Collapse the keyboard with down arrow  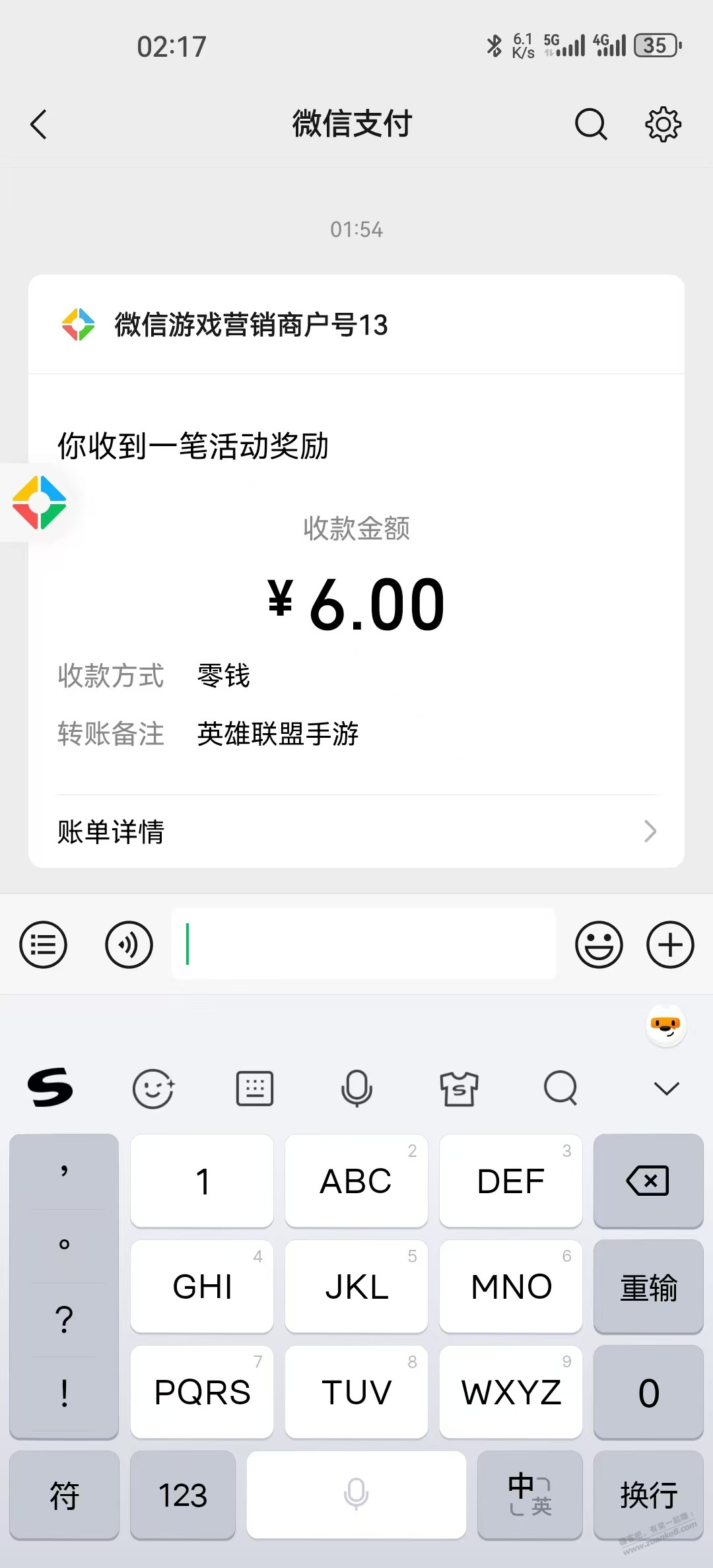coord(667,1088)
